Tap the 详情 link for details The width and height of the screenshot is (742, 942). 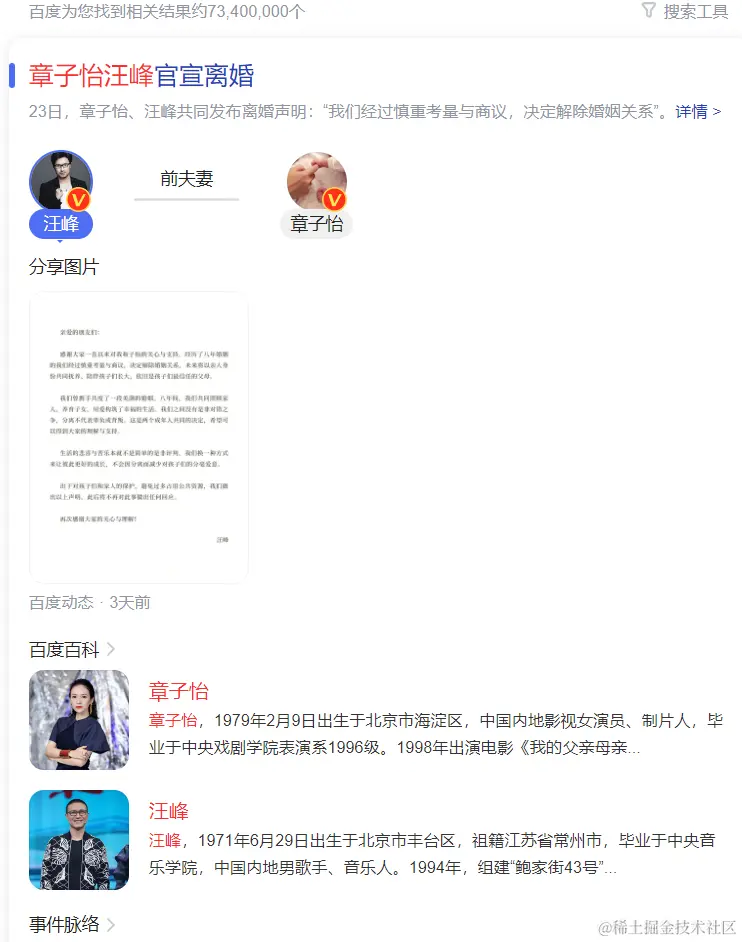tap(697, 111)
